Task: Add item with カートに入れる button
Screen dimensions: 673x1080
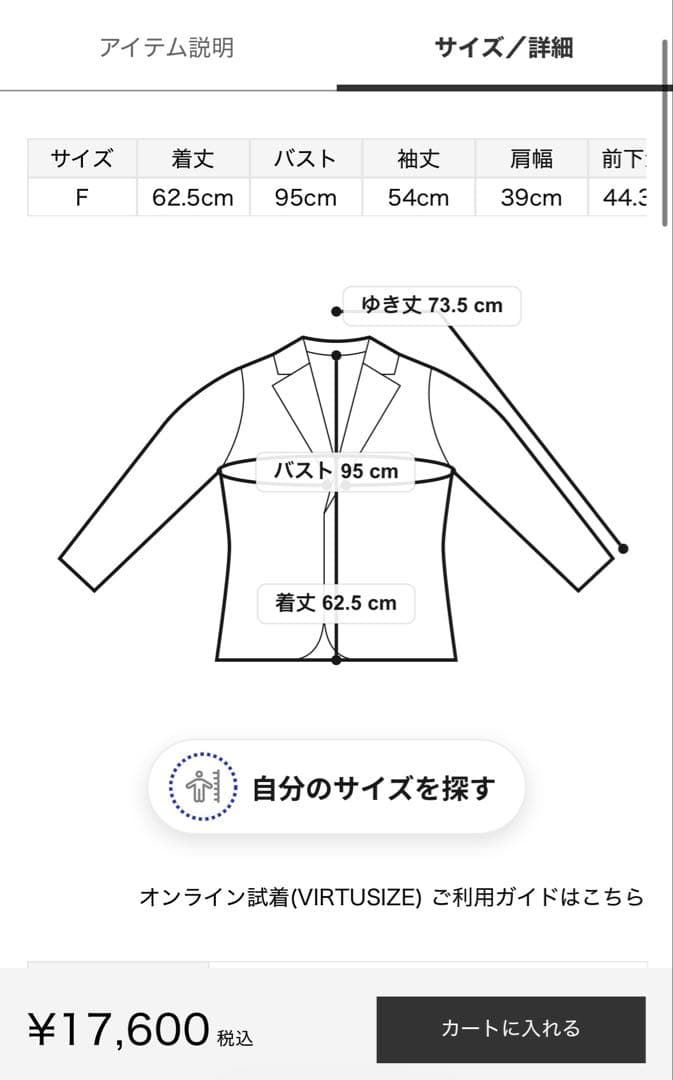Action: point(510,1028)
